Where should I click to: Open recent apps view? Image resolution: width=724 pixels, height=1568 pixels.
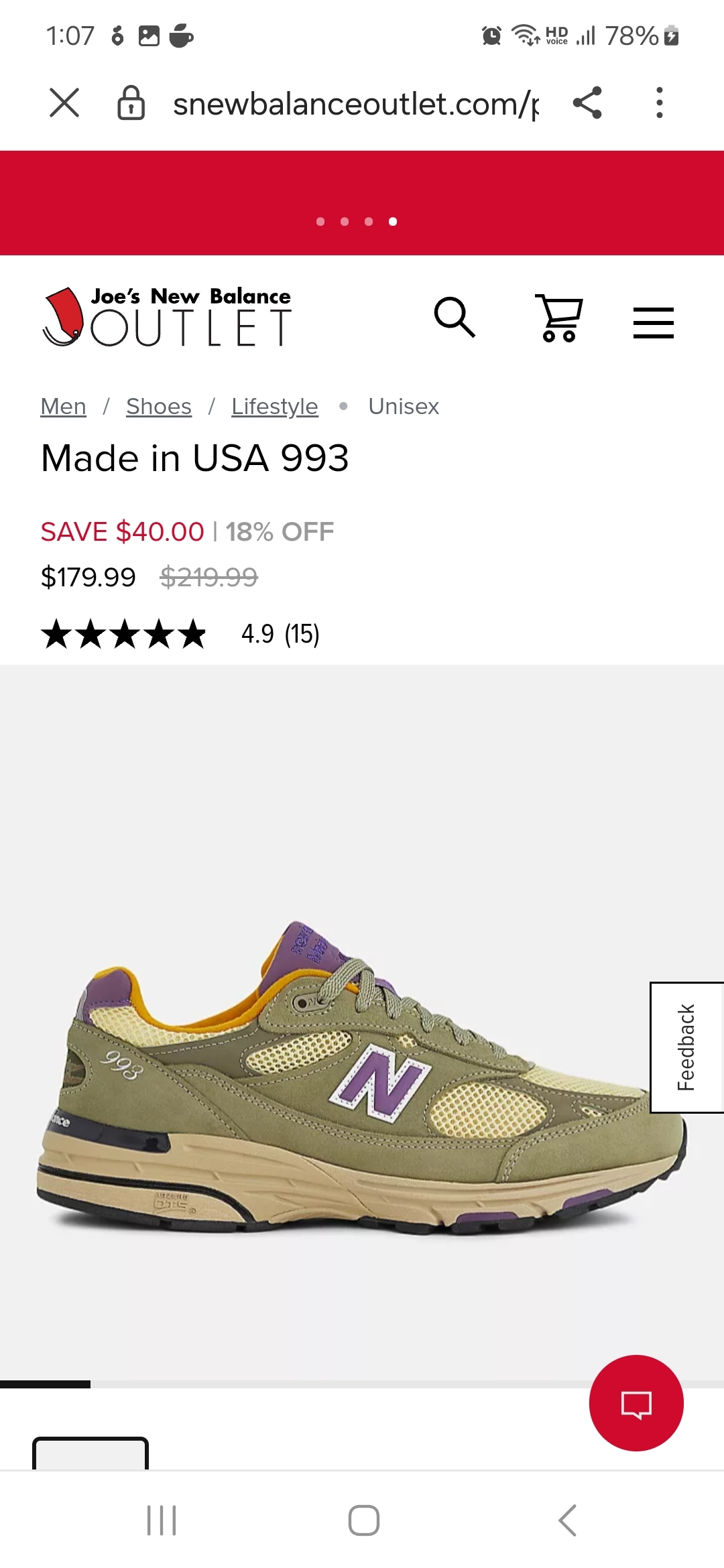pyautogui.click(x=162, y=1520)
